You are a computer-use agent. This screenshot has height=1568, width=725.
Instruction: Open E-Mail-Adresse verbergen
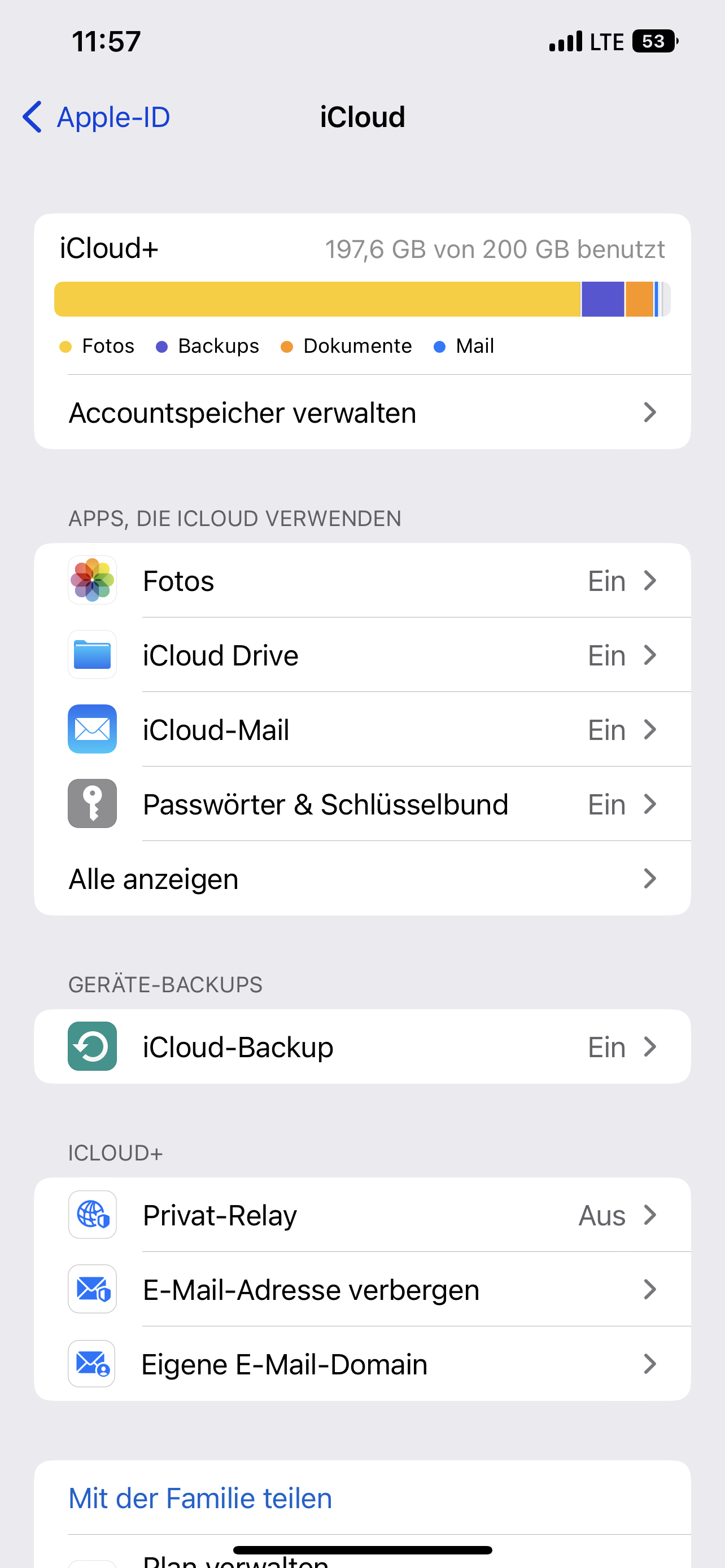coord(362,1289)
